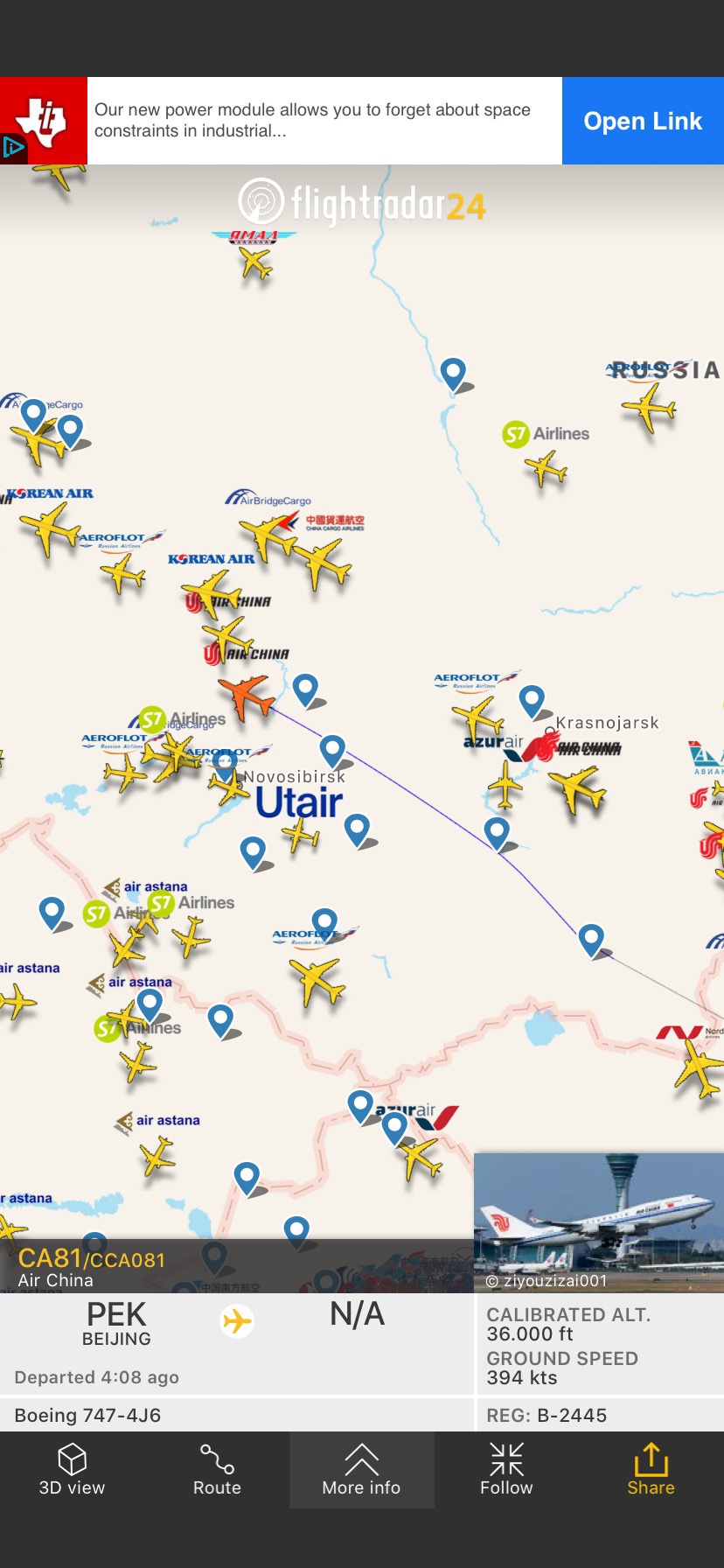Tap the Open Link ad button

coord(643,121)
